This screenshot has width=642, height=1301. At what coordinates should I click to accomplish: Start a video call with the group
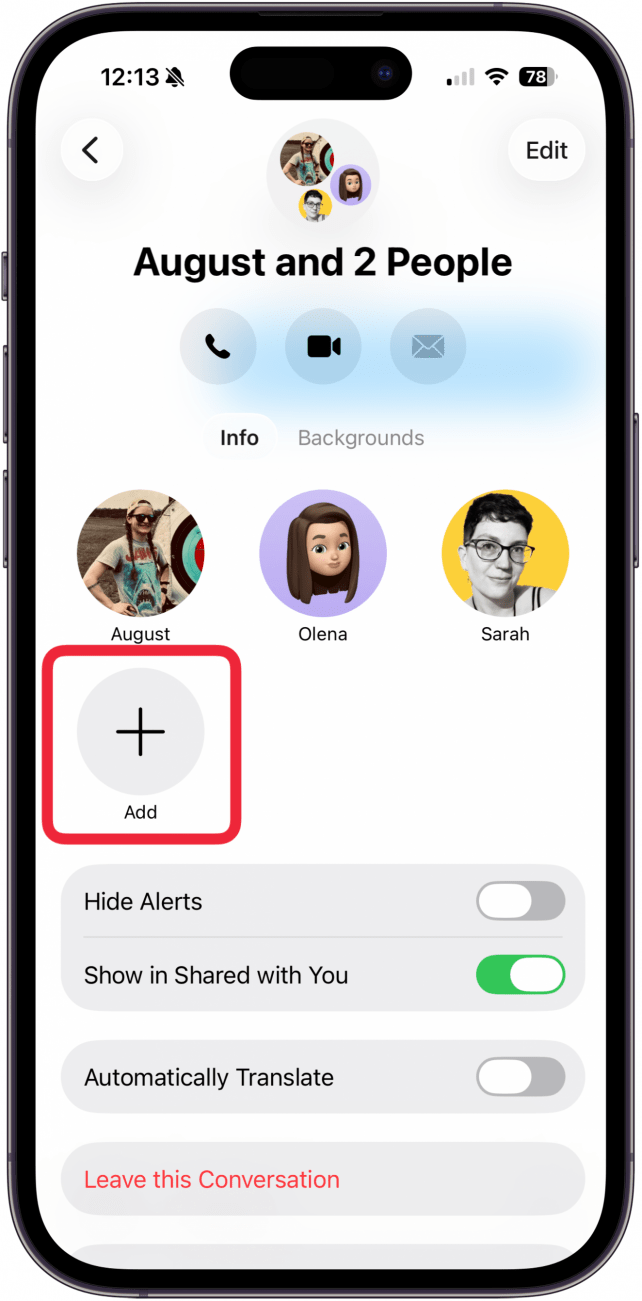point(323,346)
